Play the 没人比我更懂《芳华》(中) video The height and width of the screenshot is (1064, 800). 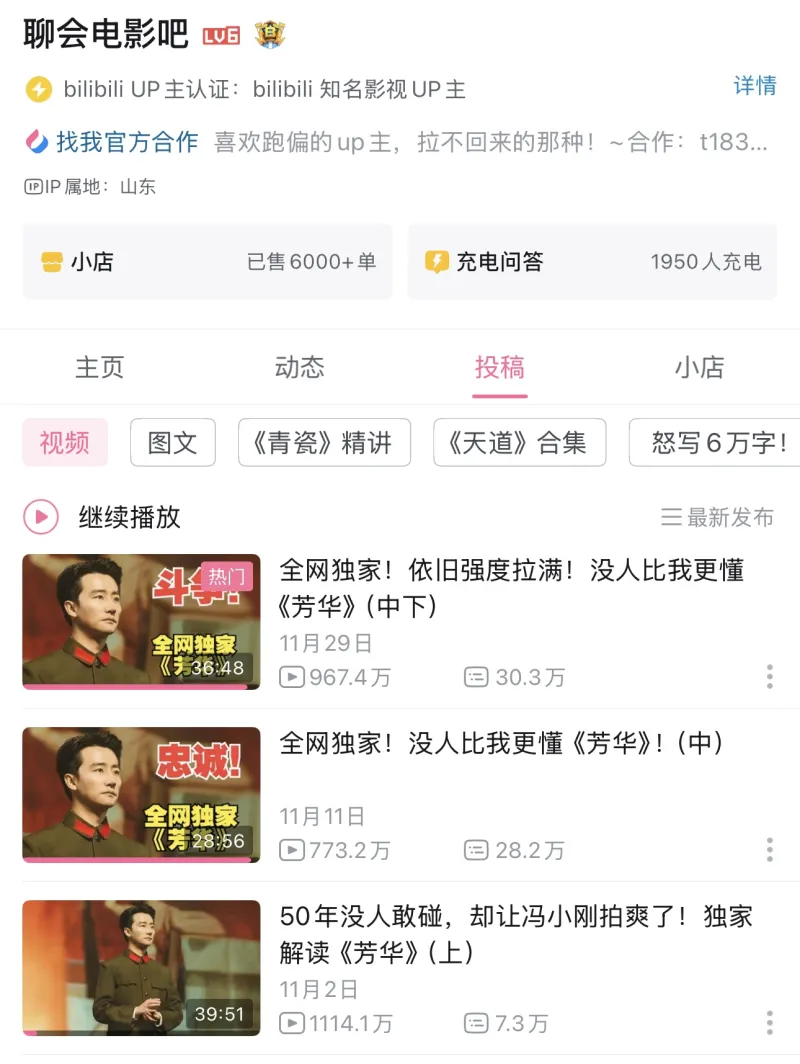pos(141,795)
